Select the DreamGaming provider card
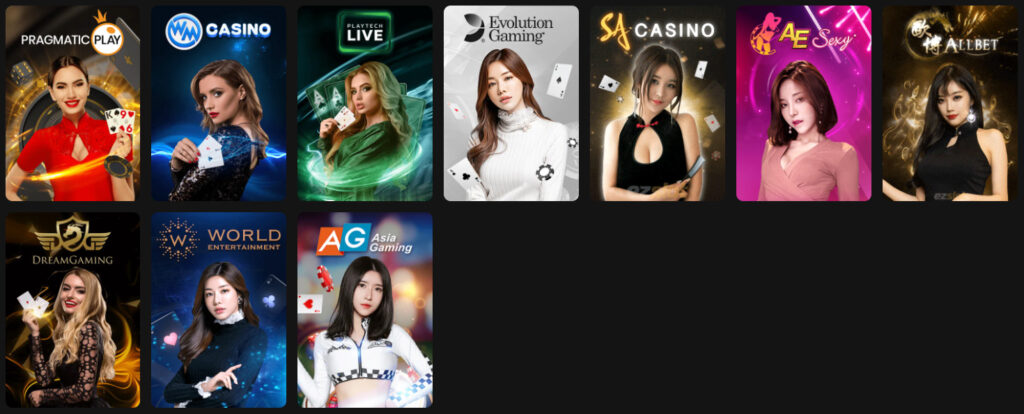The height and width of the screenshot is (414, 1024). [x=72, y=310]
